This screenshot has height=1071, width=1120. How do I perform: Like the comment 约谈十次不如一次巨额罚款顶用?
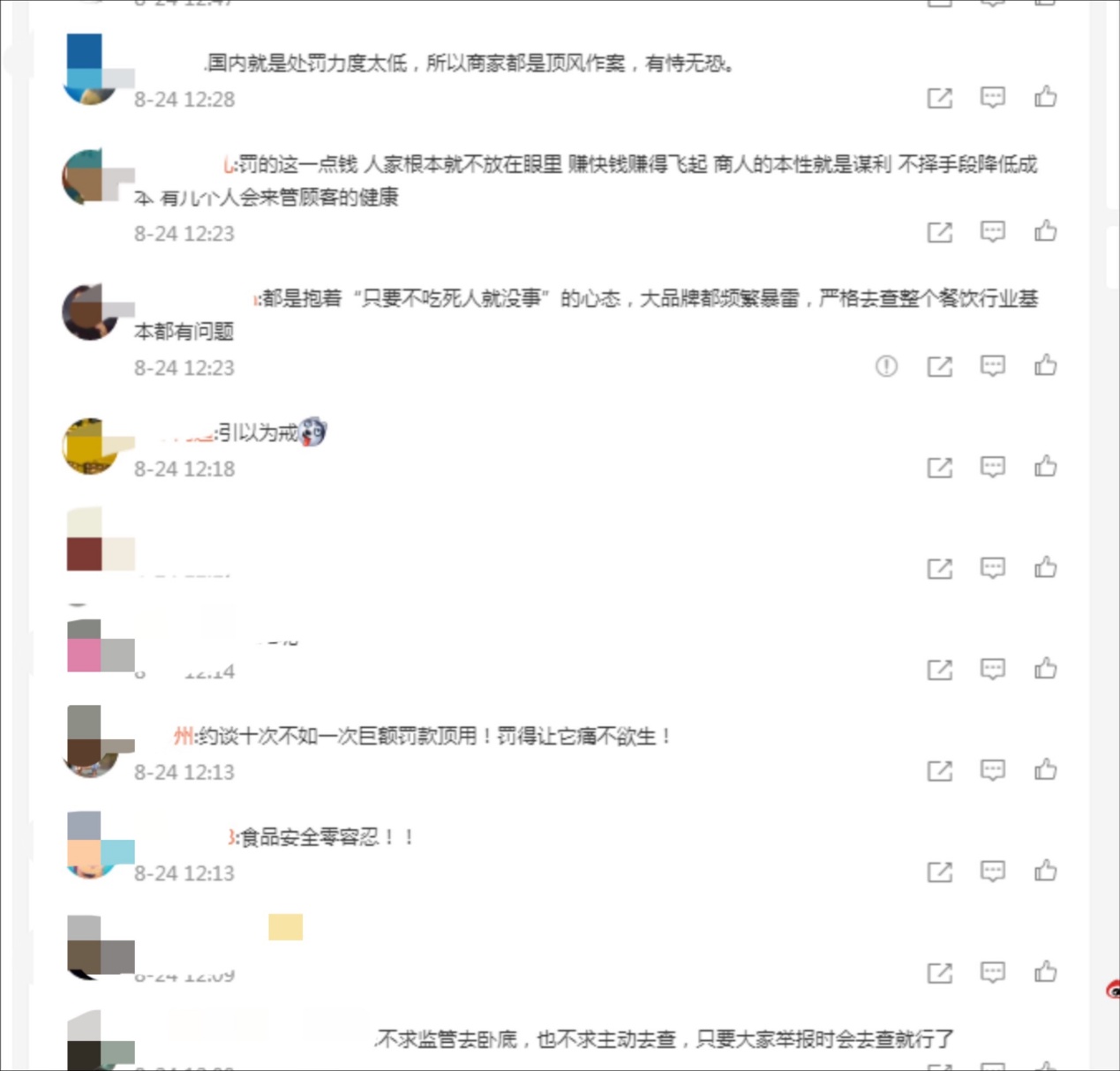pyautogui.click(x=1046, y=770)
